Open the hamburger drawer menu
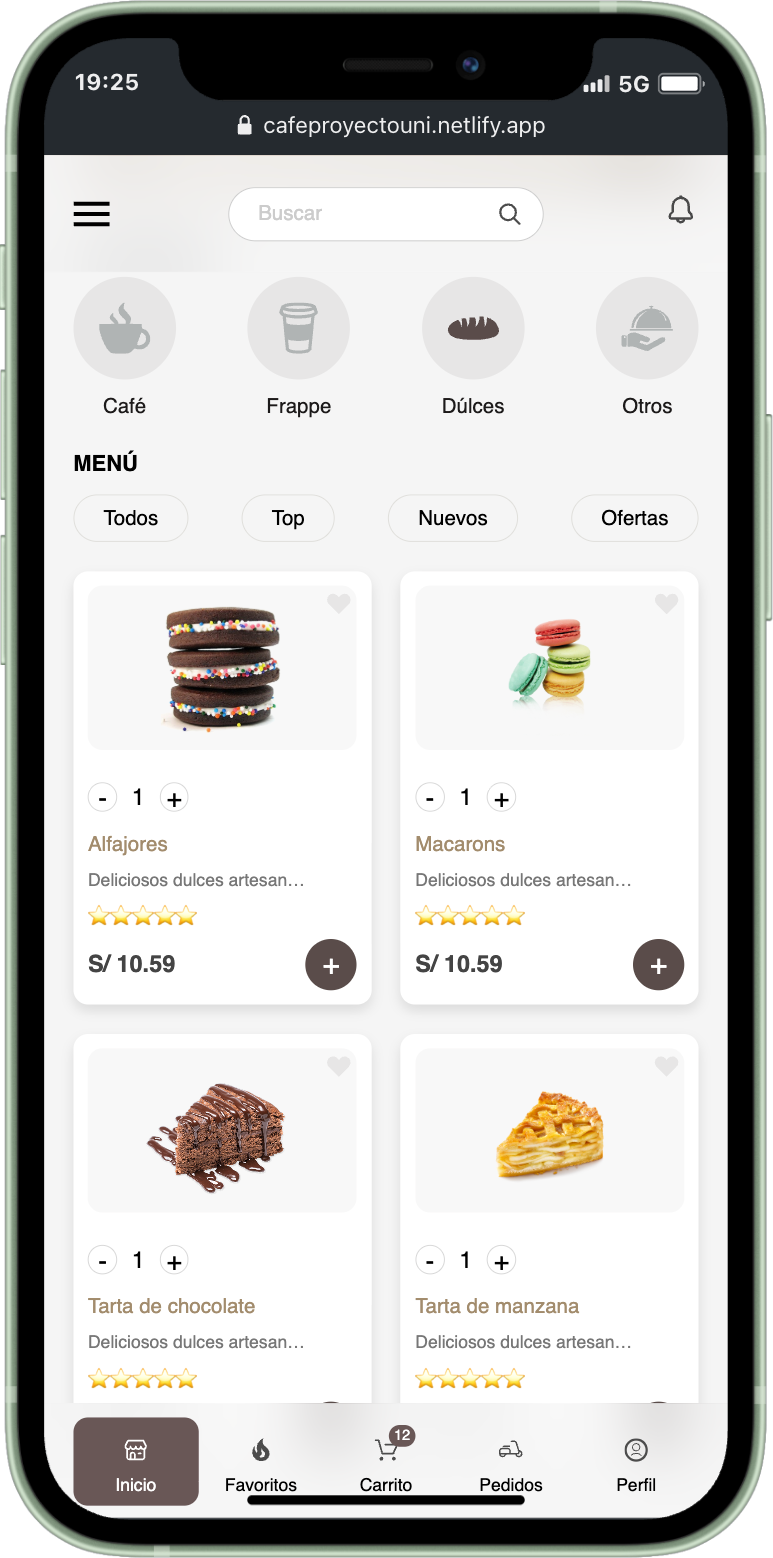The height and width of the screenshot is (1558, 773). coord(92,214)
